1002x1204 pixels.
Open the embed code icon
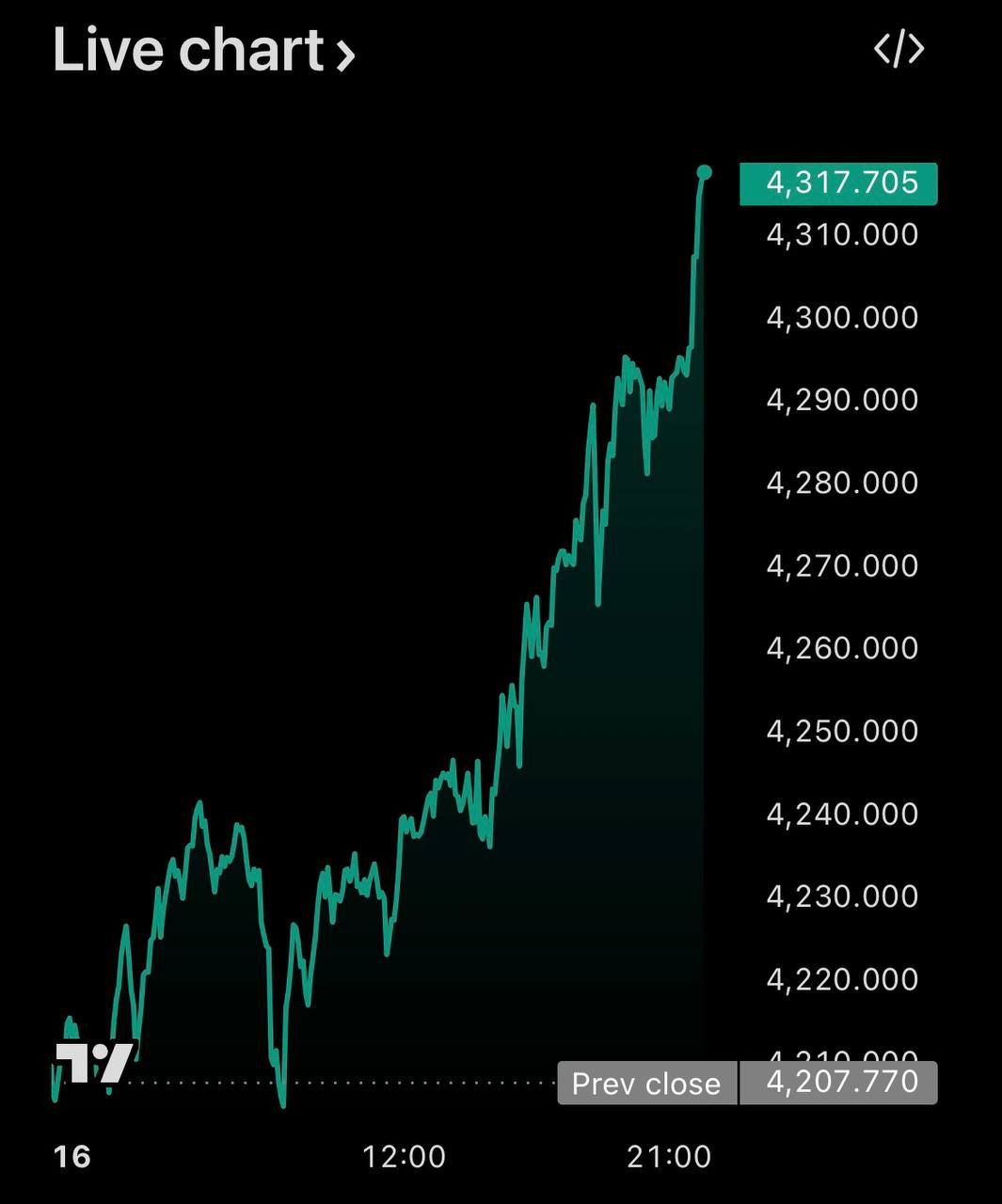click(x=899, y=50)
